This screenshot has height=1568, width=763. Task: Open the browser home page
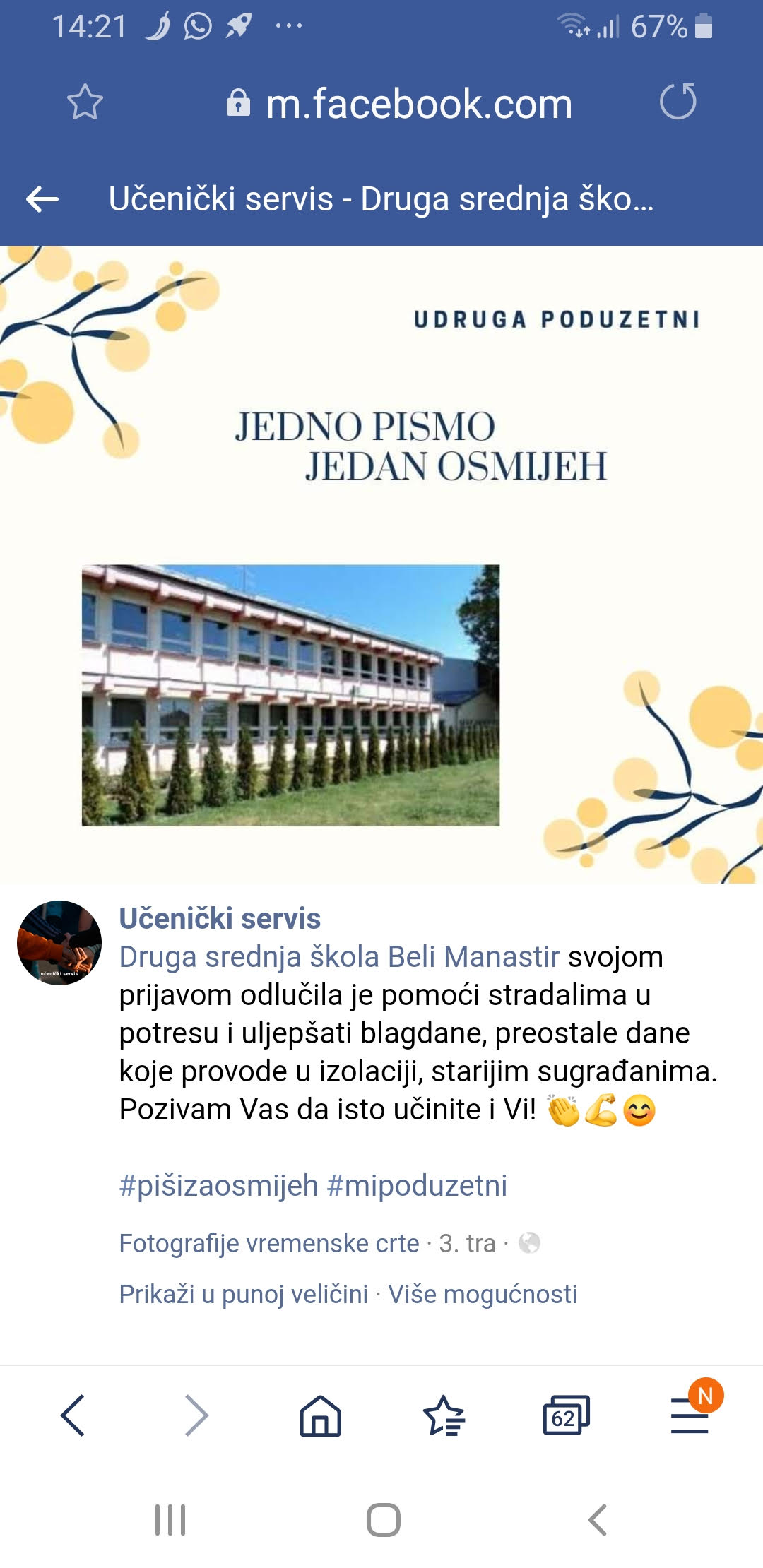(320, 1415)
